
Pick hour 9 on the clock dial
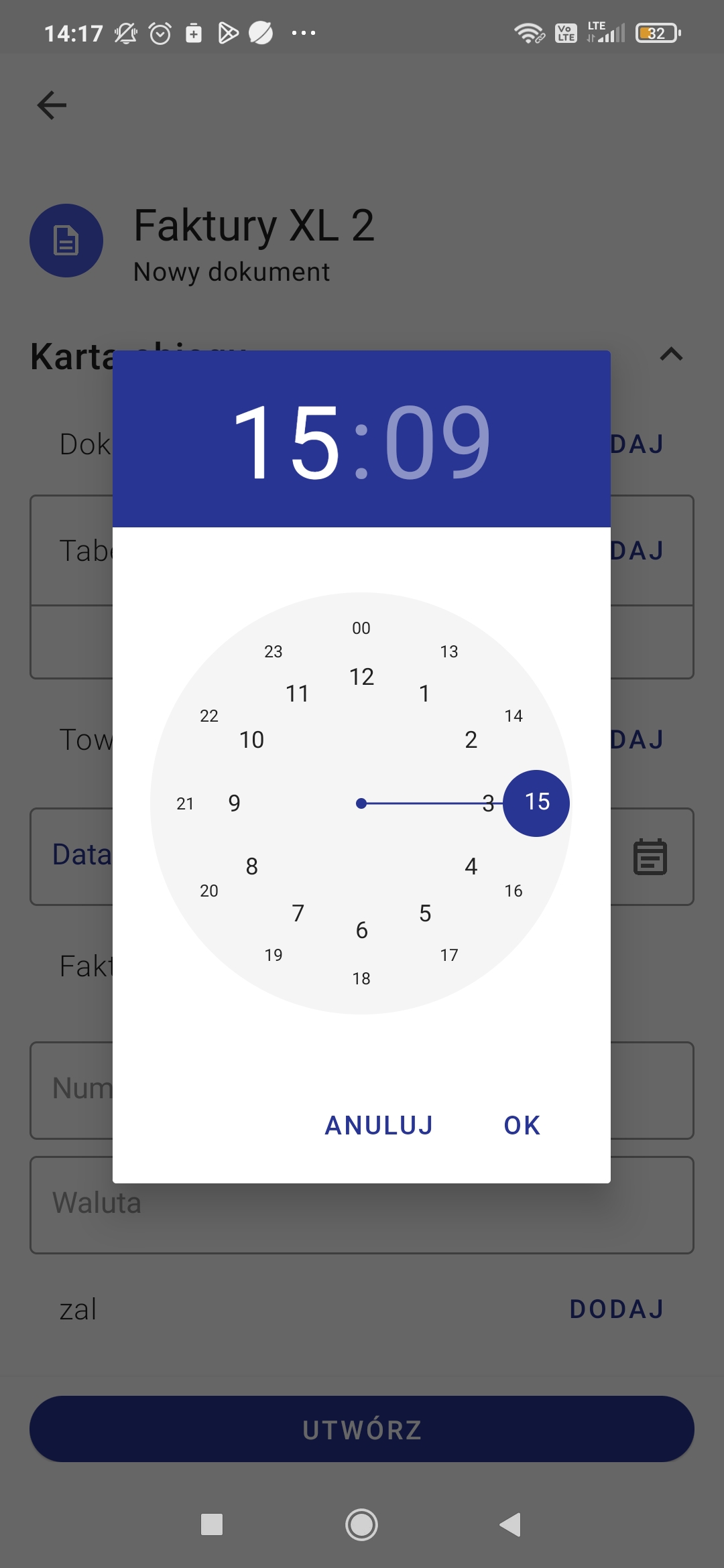point(234,803)
